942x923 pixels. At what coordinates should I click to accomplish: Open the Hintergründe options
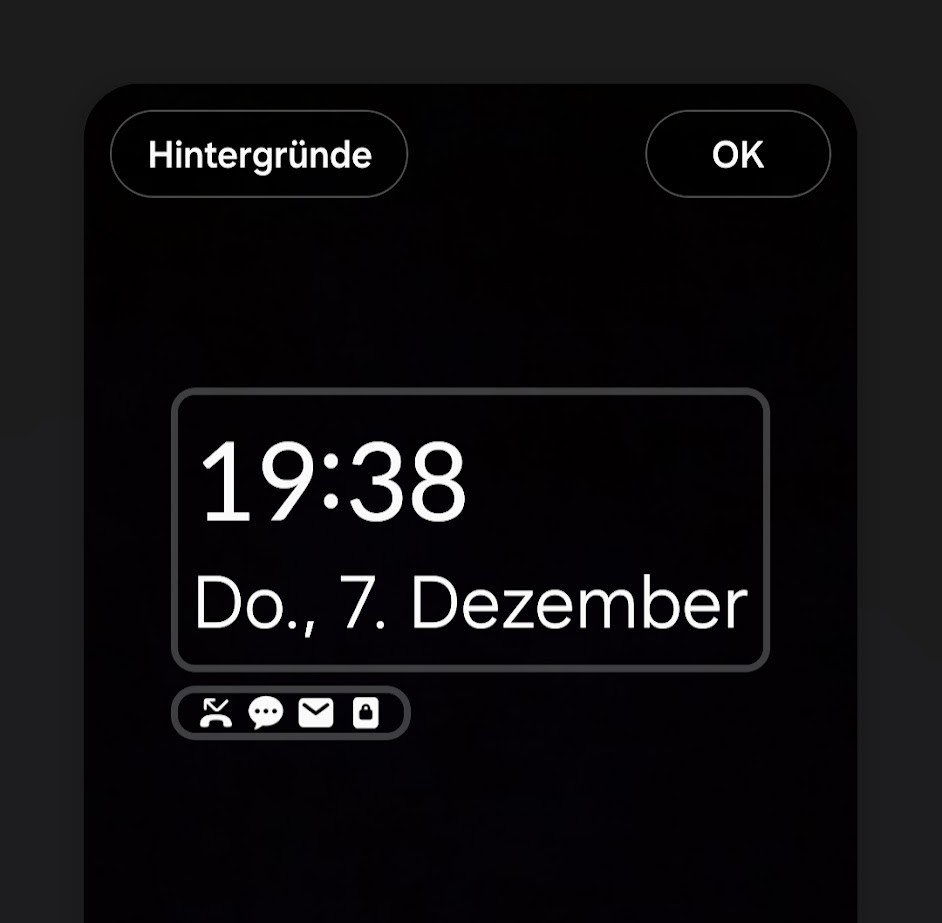click(x=259, y=155)
